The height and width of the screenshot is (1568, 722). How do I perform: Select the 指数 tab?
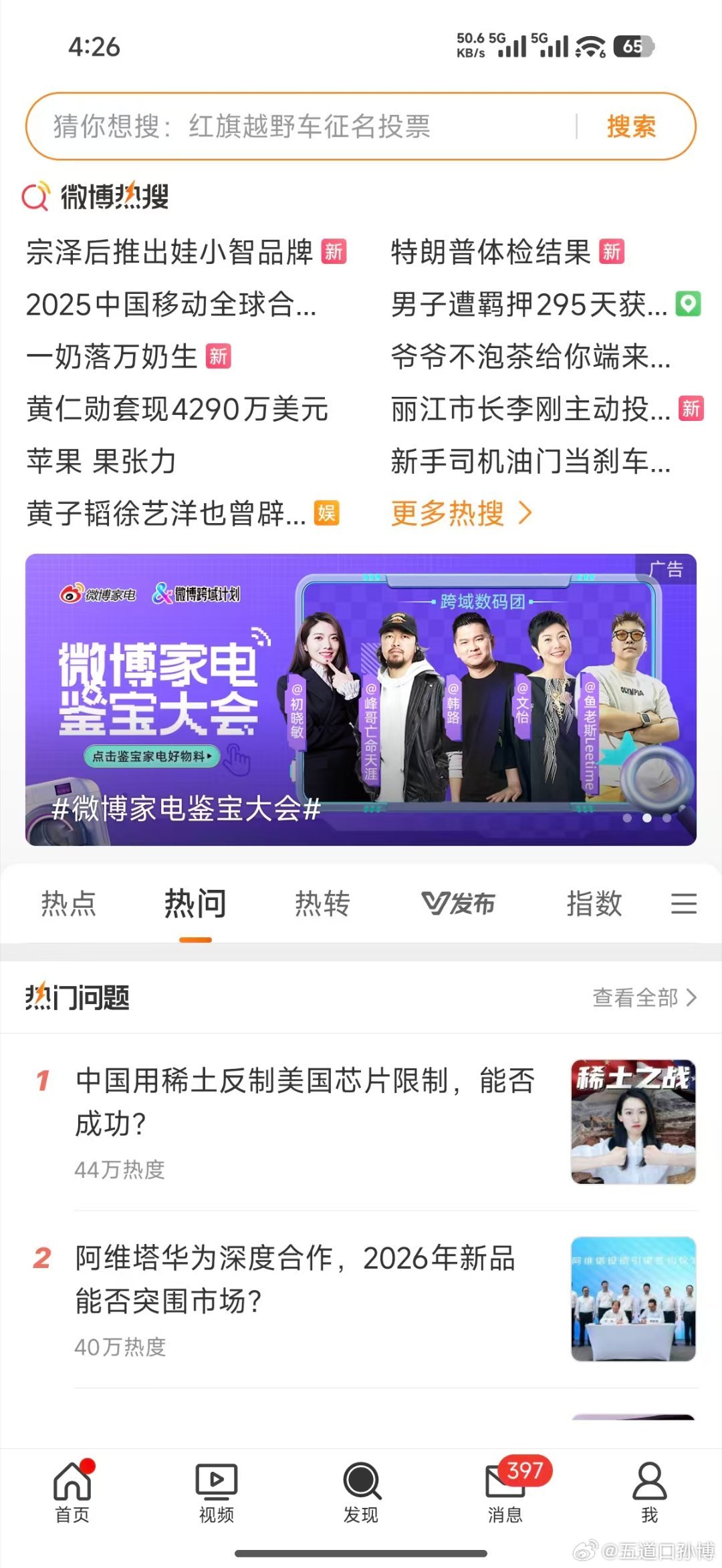(594, 903)
